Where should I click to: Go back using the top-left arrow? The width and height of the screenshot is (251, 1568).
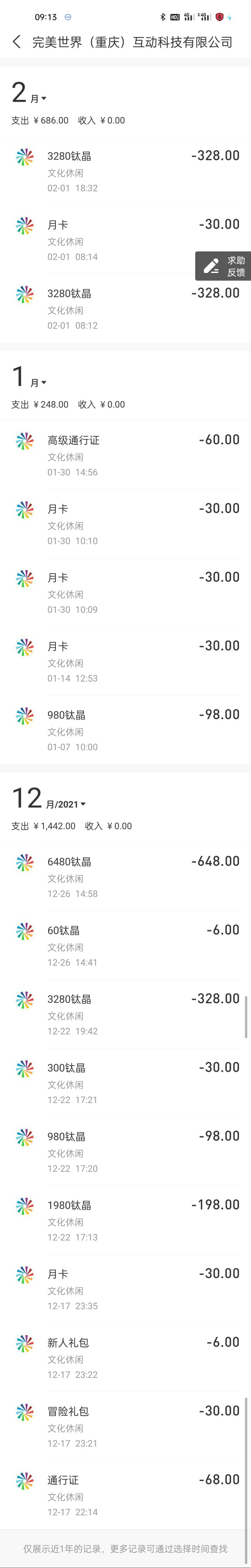click(16, 42)
